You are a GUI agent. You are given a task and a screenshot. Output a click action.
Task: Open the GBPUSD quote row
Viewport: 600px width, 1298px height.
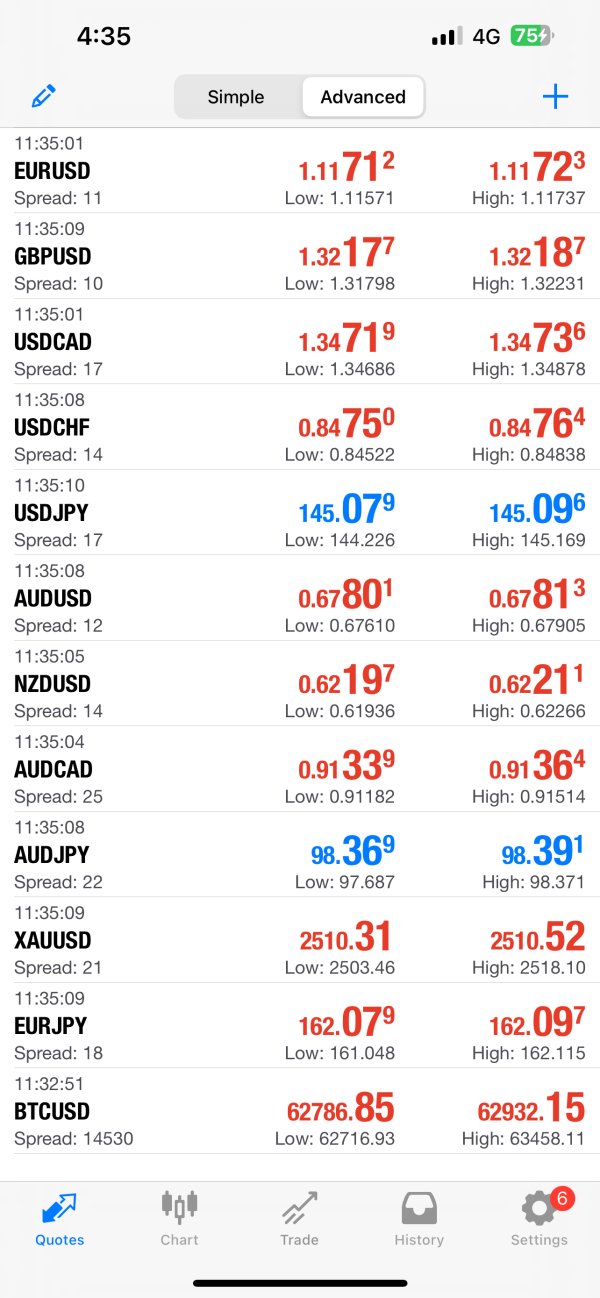coord(300,256)
